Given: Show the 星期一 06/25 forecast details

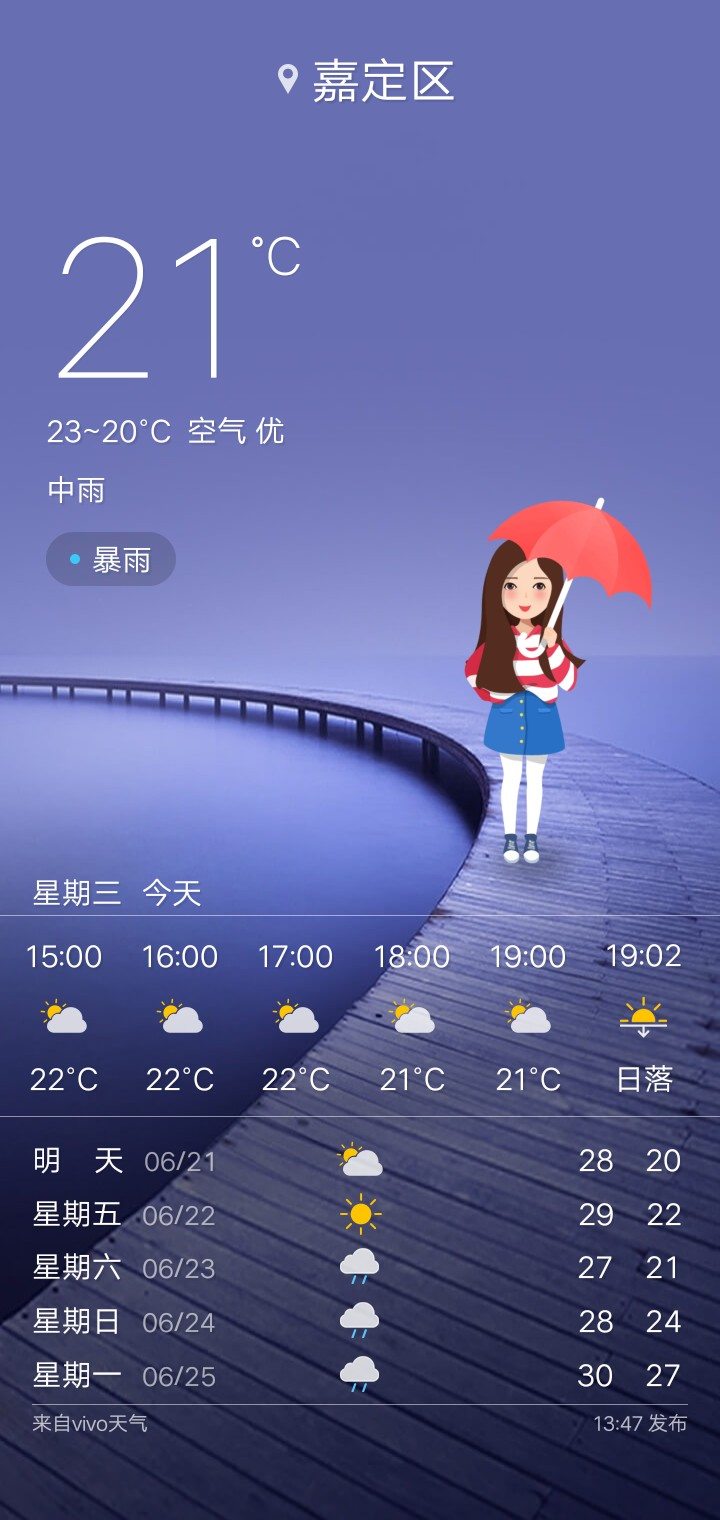Looking at the screenshot, I should coord(358,1375).
